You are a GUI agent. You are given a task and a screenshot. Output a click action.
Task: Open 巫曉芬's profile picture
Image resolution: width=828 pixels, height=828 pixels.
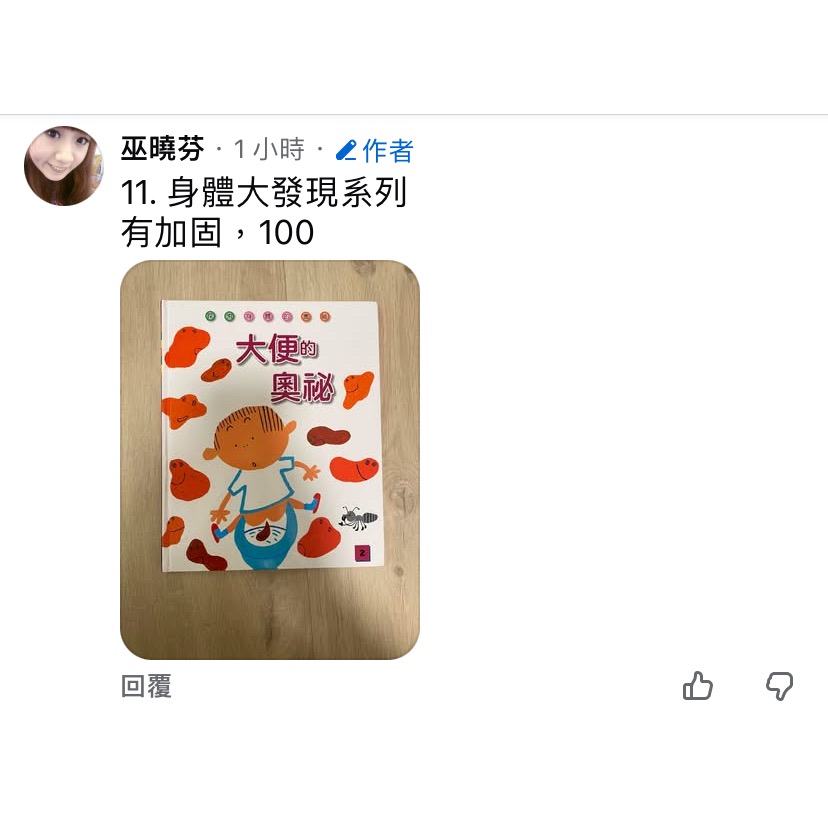(63, 166)
